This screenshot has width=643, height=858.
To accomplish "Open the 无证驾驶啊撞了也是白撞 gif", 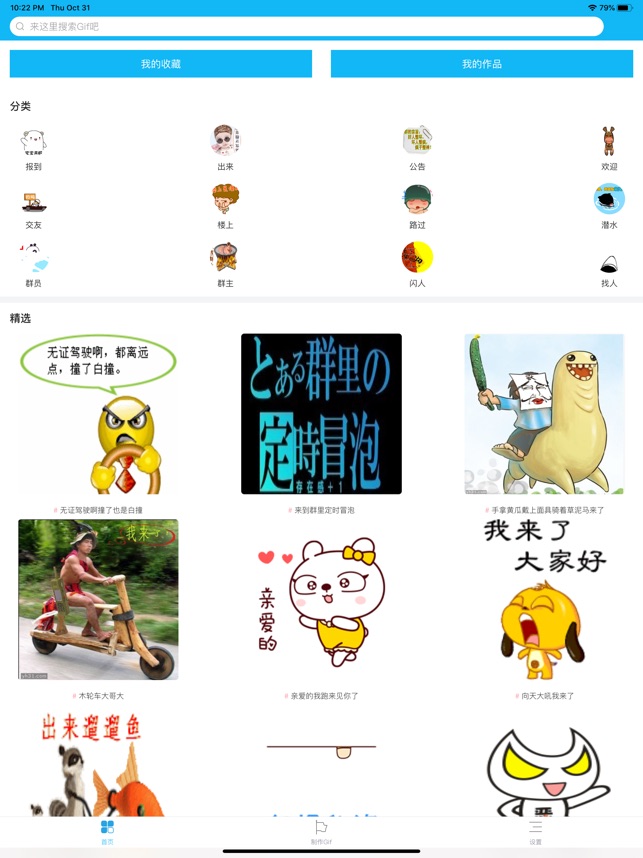I will pos(98,414).
